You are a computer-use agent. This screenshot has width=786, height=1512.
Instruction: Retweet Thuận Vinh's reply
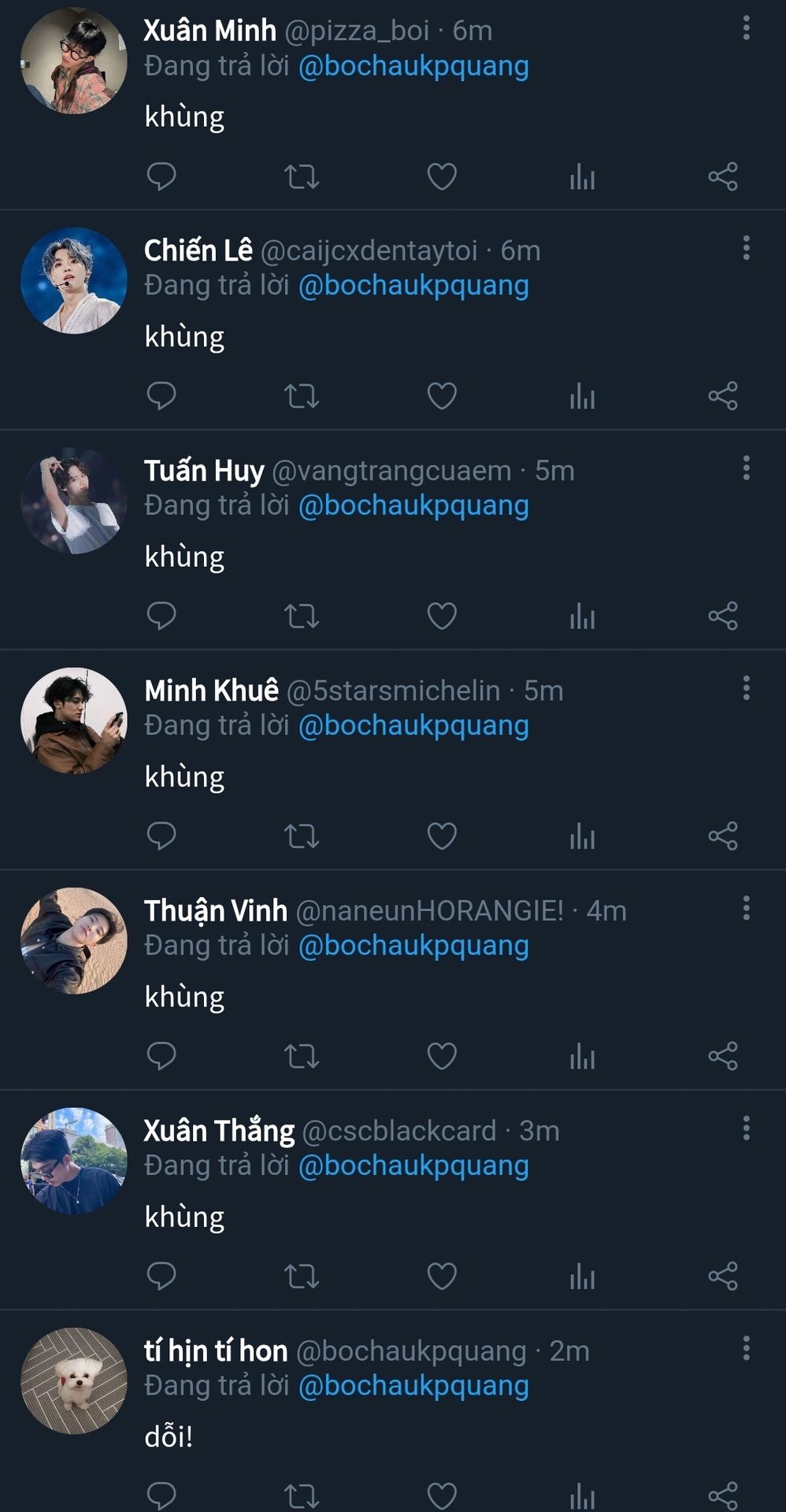(301, 1056)
